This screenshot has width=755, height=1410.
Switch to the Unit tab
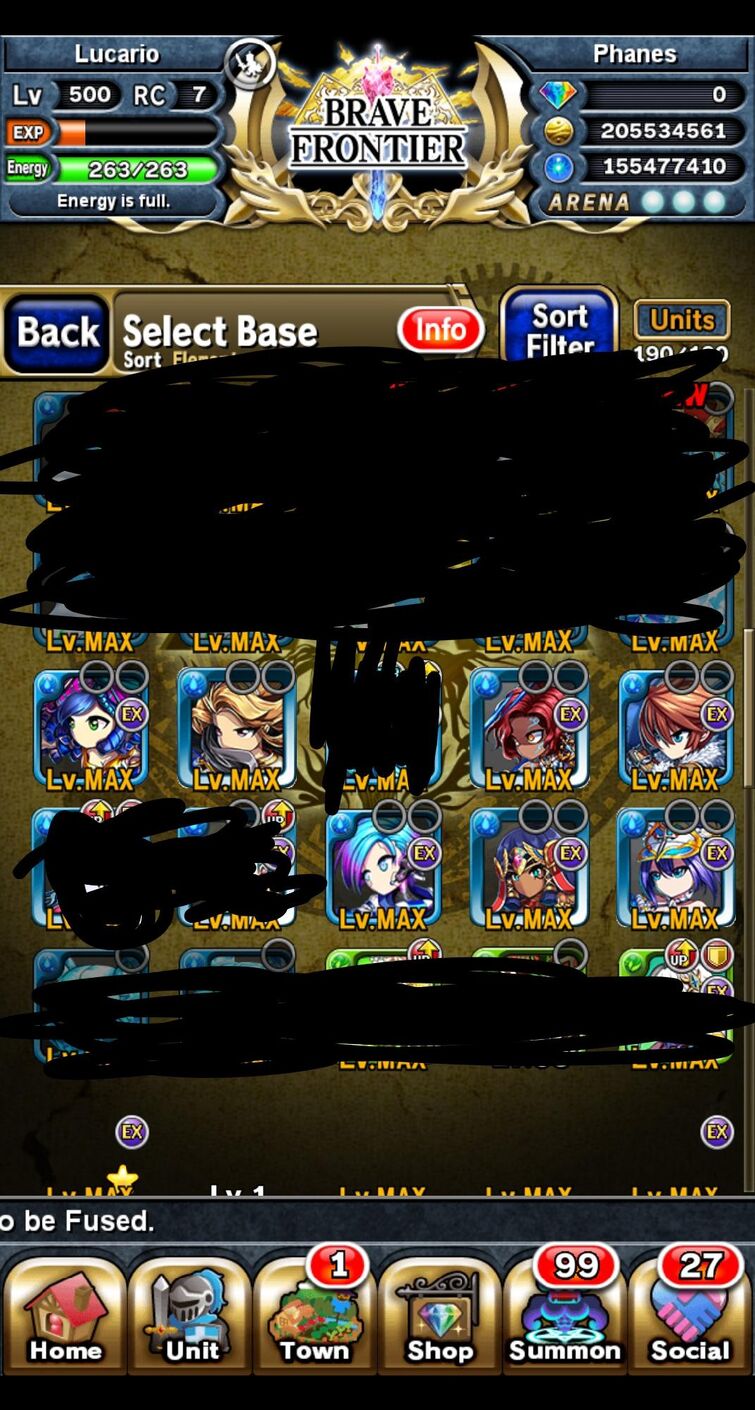click(x=191, y=1314)
